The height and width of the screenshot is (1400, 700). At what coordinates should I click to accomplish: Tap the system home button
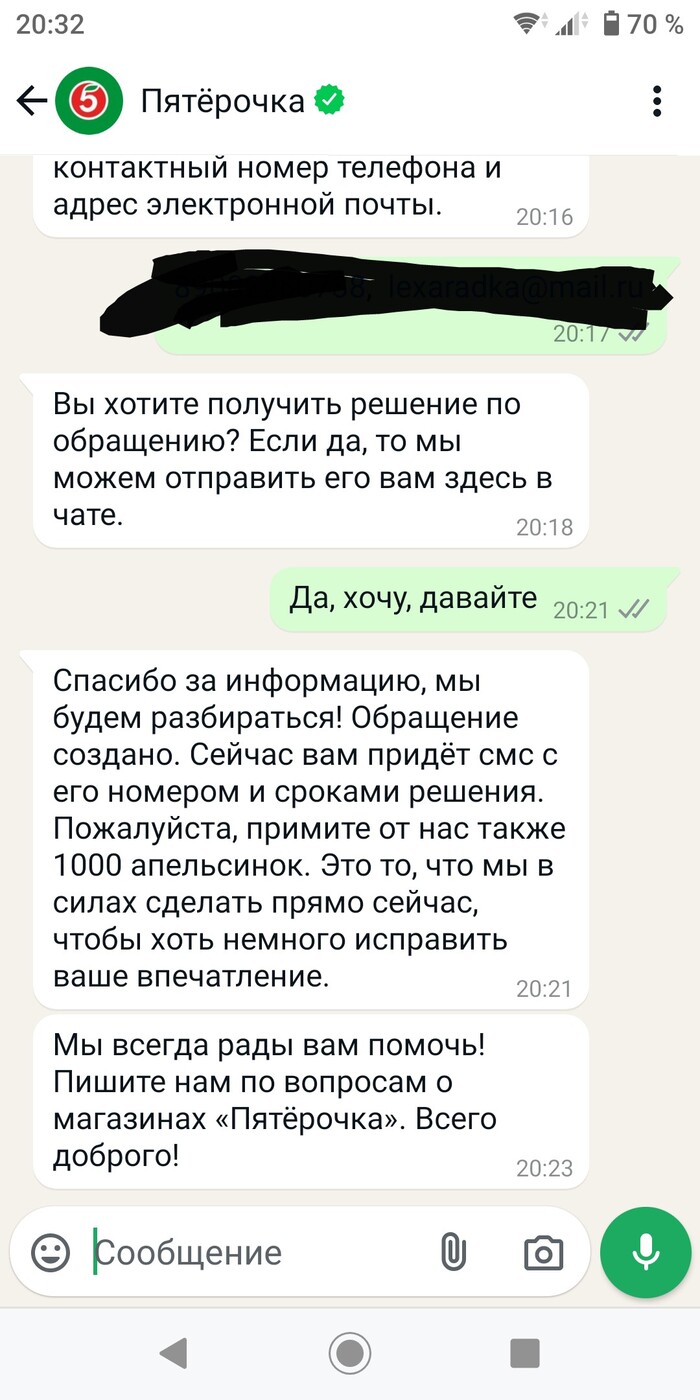pyautogui.click(x=350, y=1353)
